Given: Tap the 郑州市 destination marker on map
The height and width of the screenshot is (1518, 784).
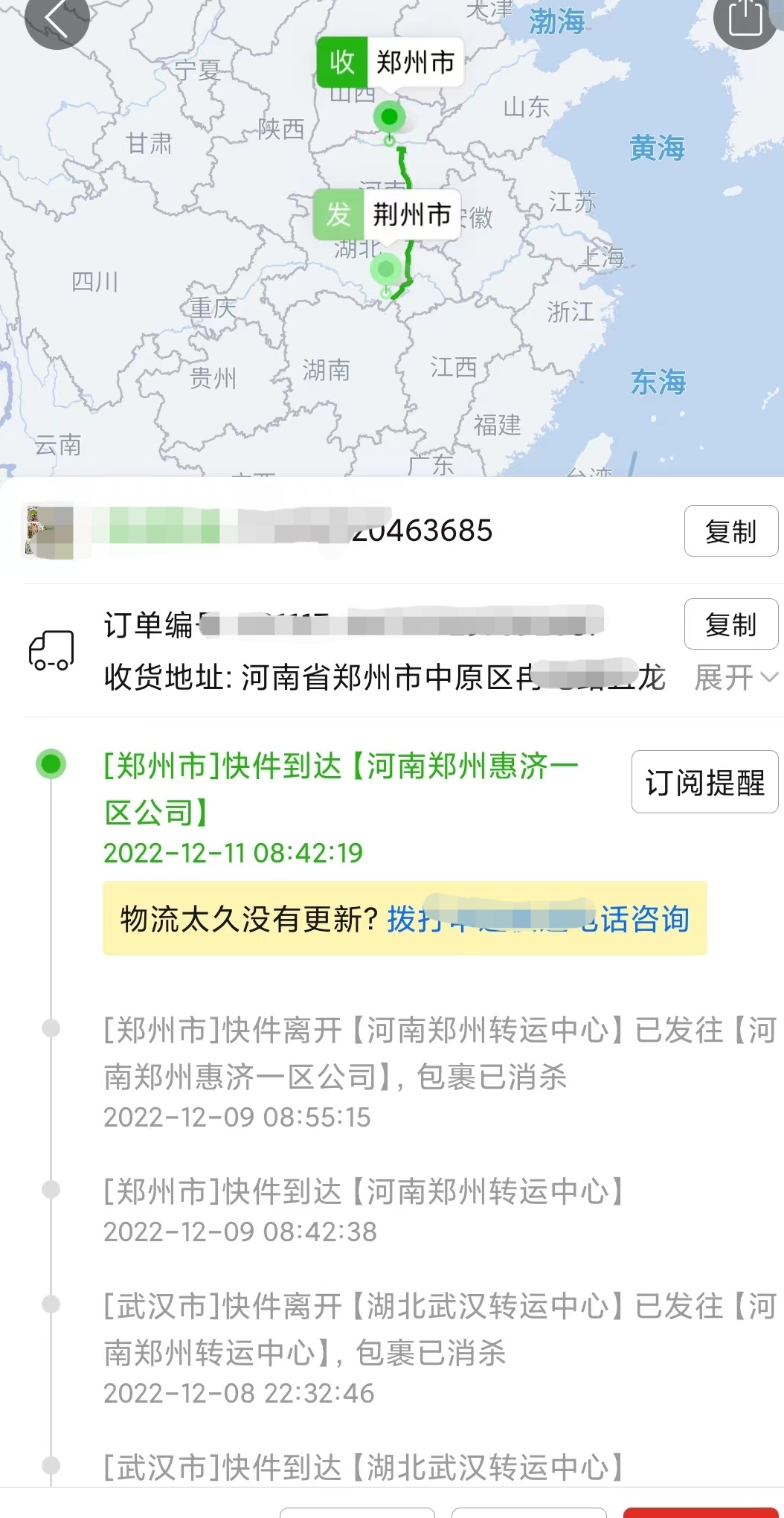Looking at the screenshot, I should pyautogui.click(x=390, y=63).
